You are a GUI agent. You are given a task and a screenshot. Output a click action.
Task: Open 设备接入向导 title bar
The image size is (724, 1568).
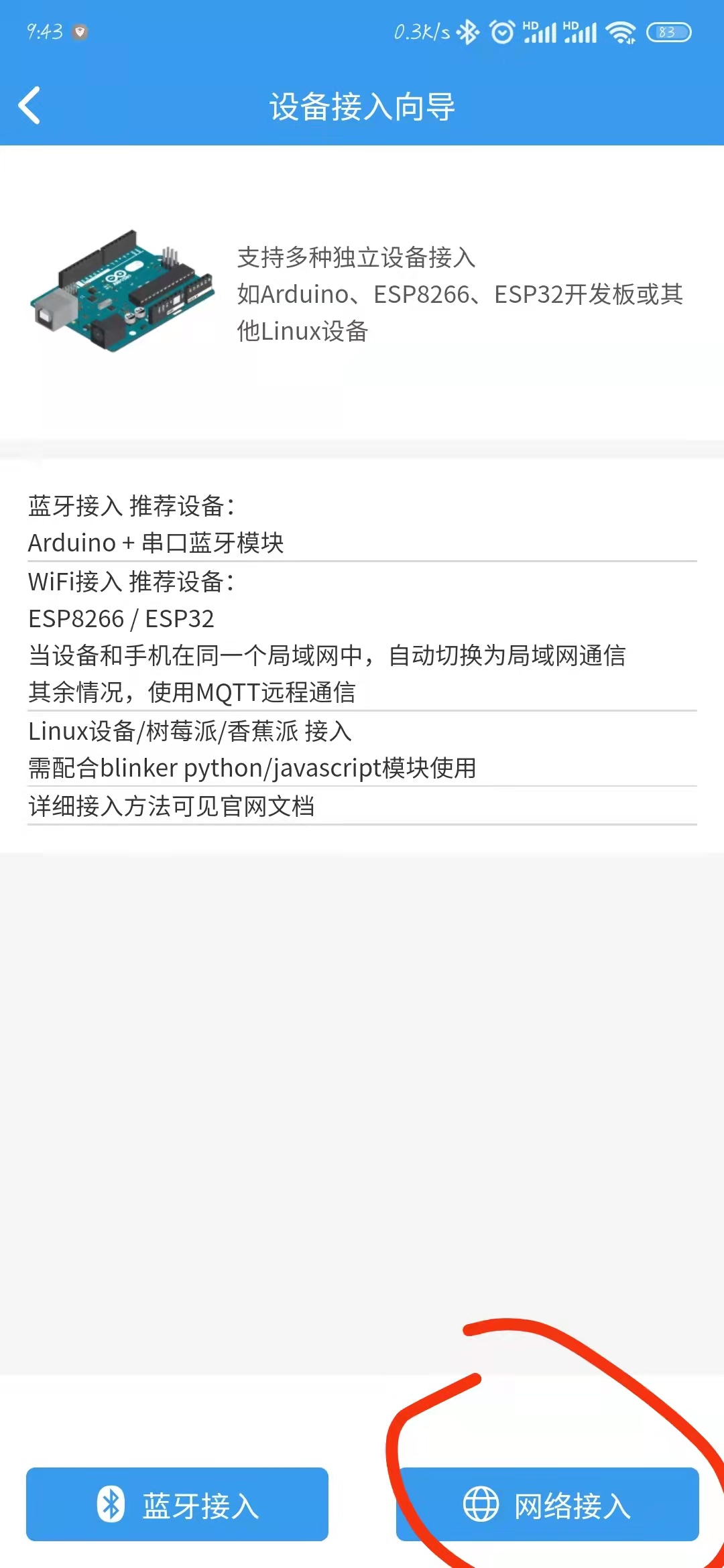[362, 105]
